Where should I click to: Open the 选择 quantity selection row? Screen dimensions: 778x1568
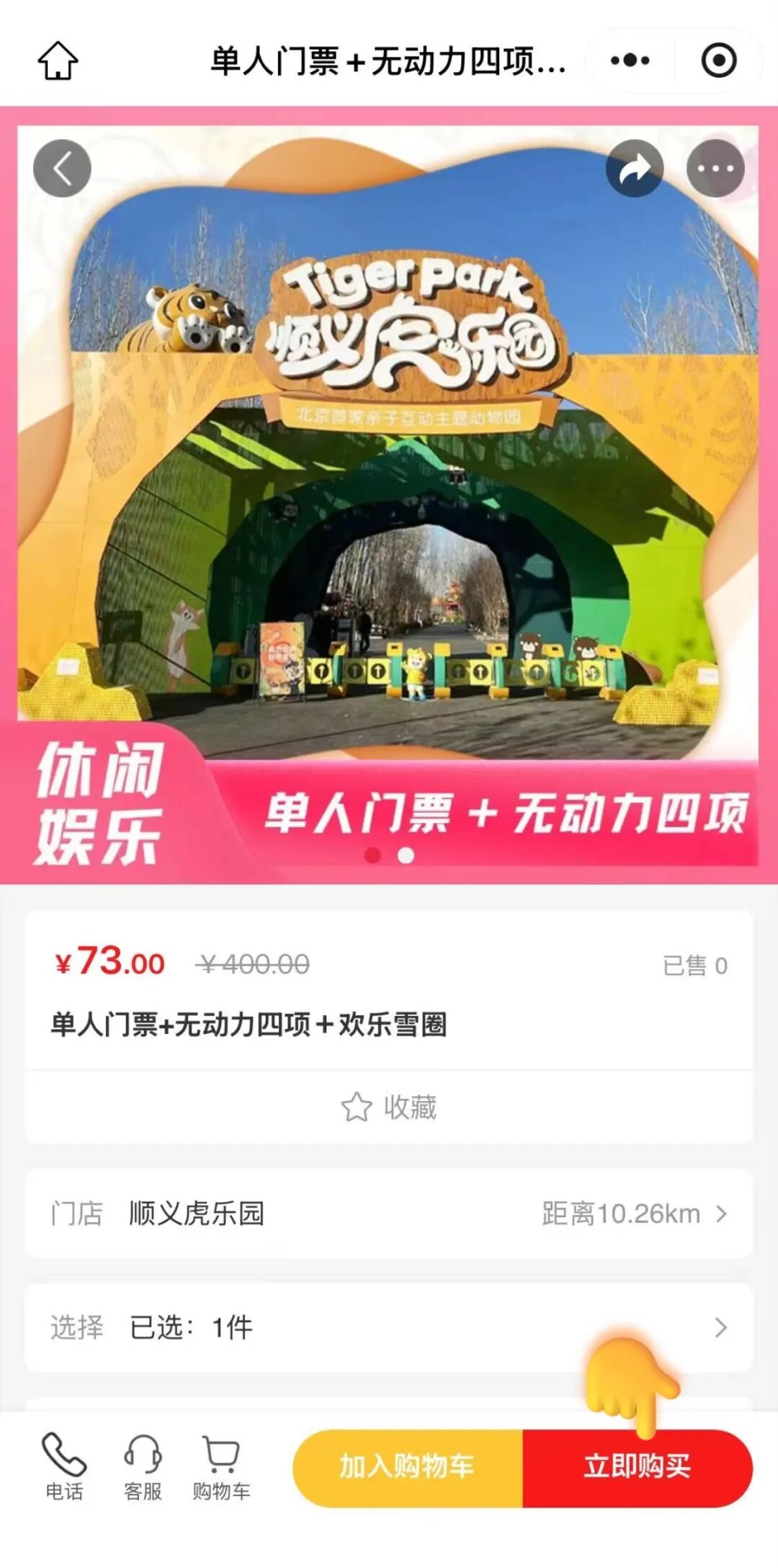coord(389,1327)
